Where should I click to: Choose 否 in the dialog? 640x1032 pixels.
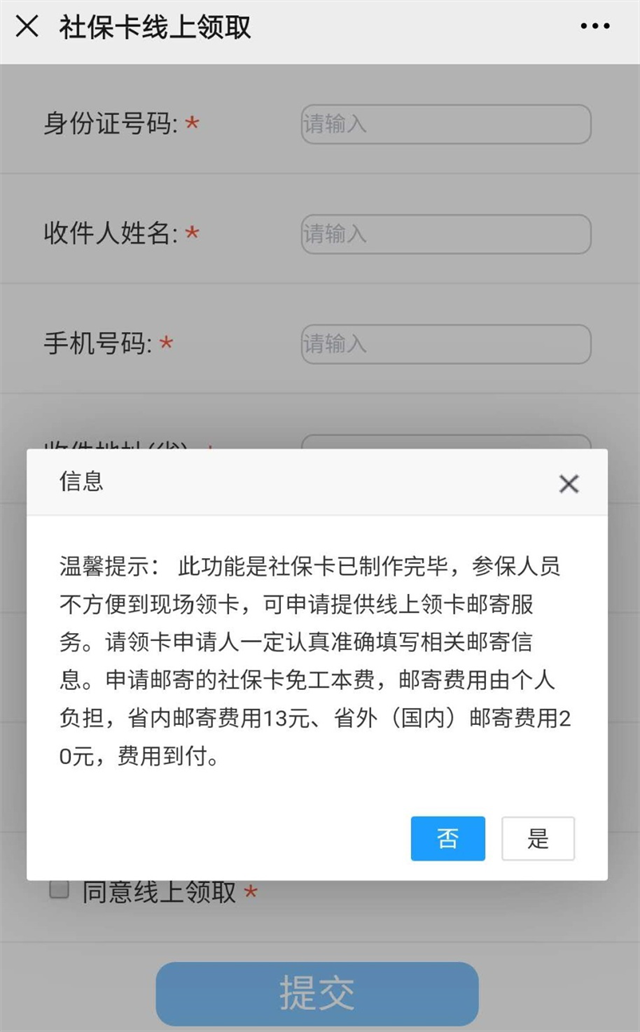click(x=447, y=838)
